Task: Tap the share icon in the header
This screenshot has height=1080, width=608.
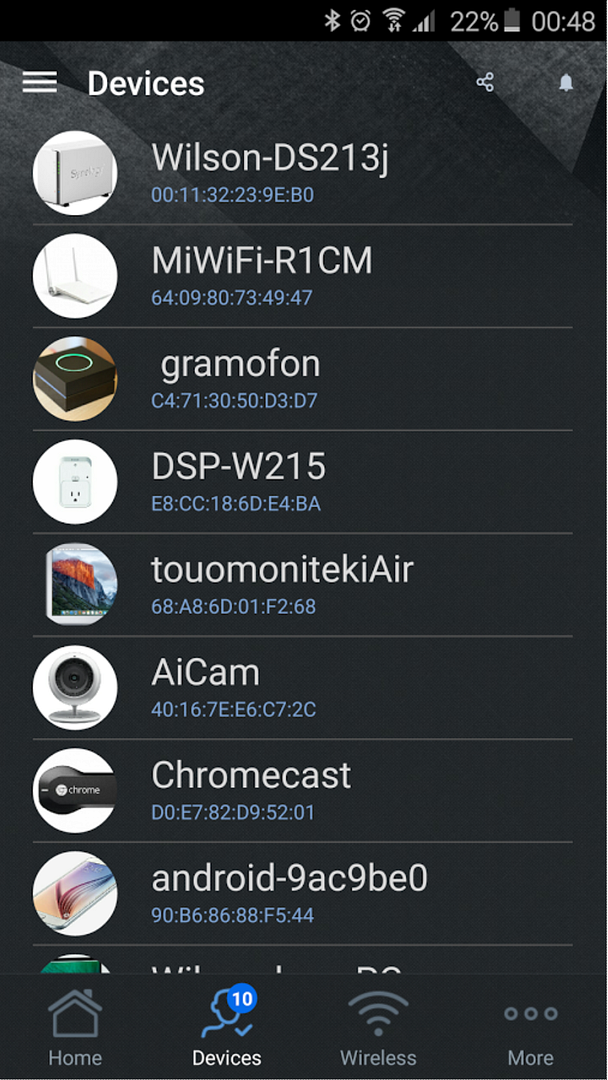Action: click(x=485, y=83)
